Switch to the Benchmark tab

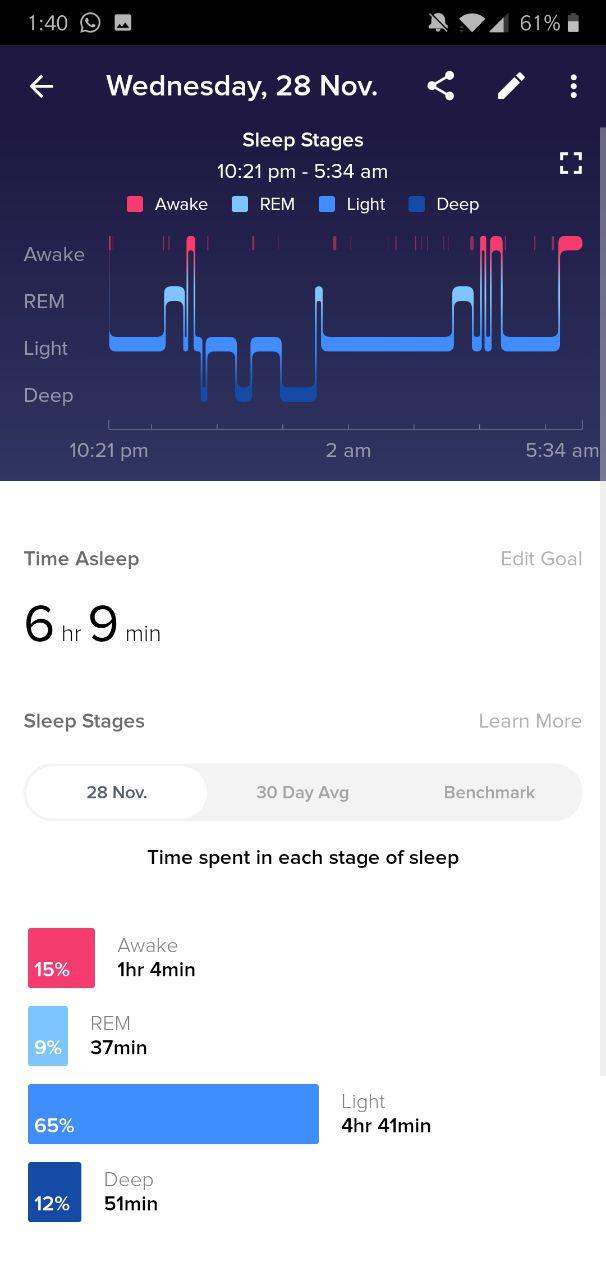point(489,793)
